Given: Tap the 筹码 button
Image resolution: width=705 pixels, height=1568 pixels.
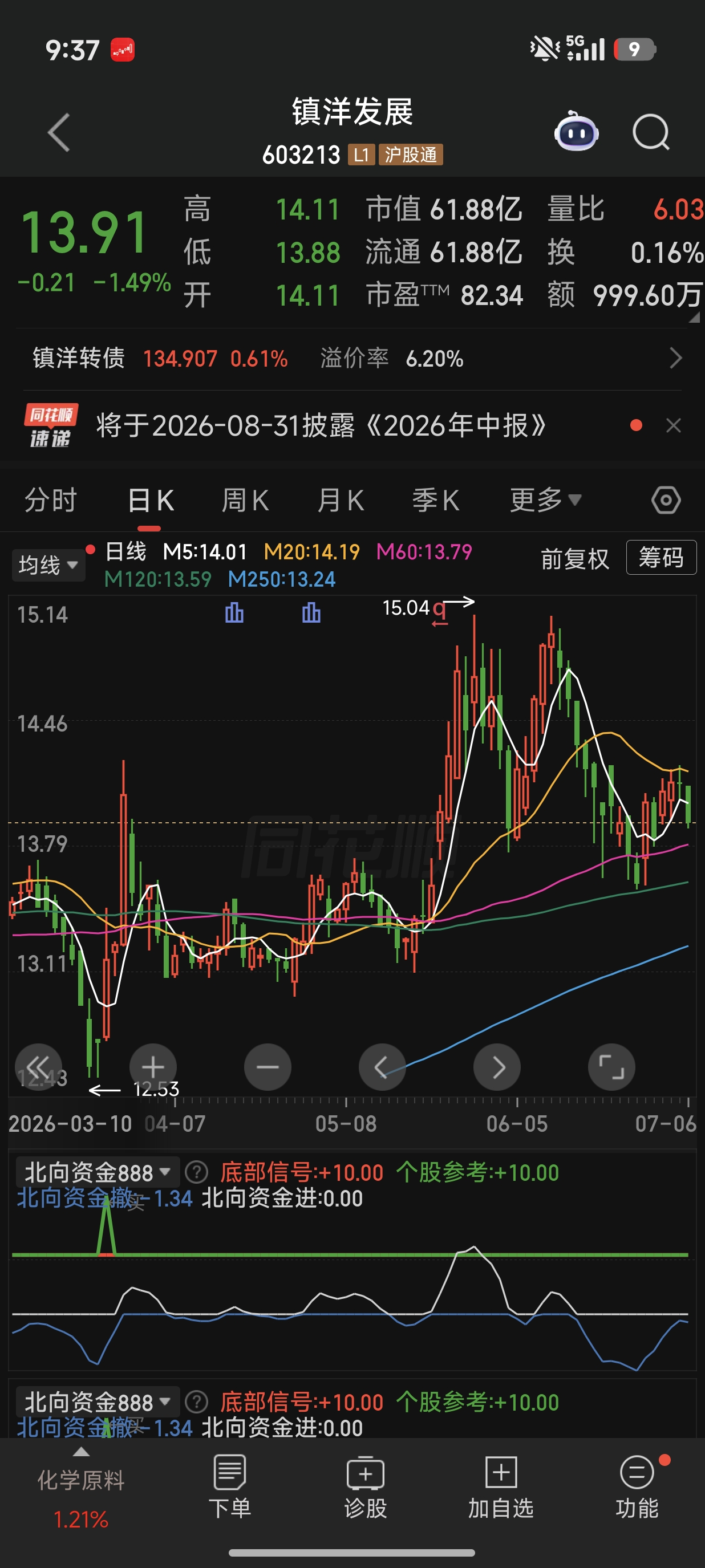Looking at the screenshot, I should [661, 558].
